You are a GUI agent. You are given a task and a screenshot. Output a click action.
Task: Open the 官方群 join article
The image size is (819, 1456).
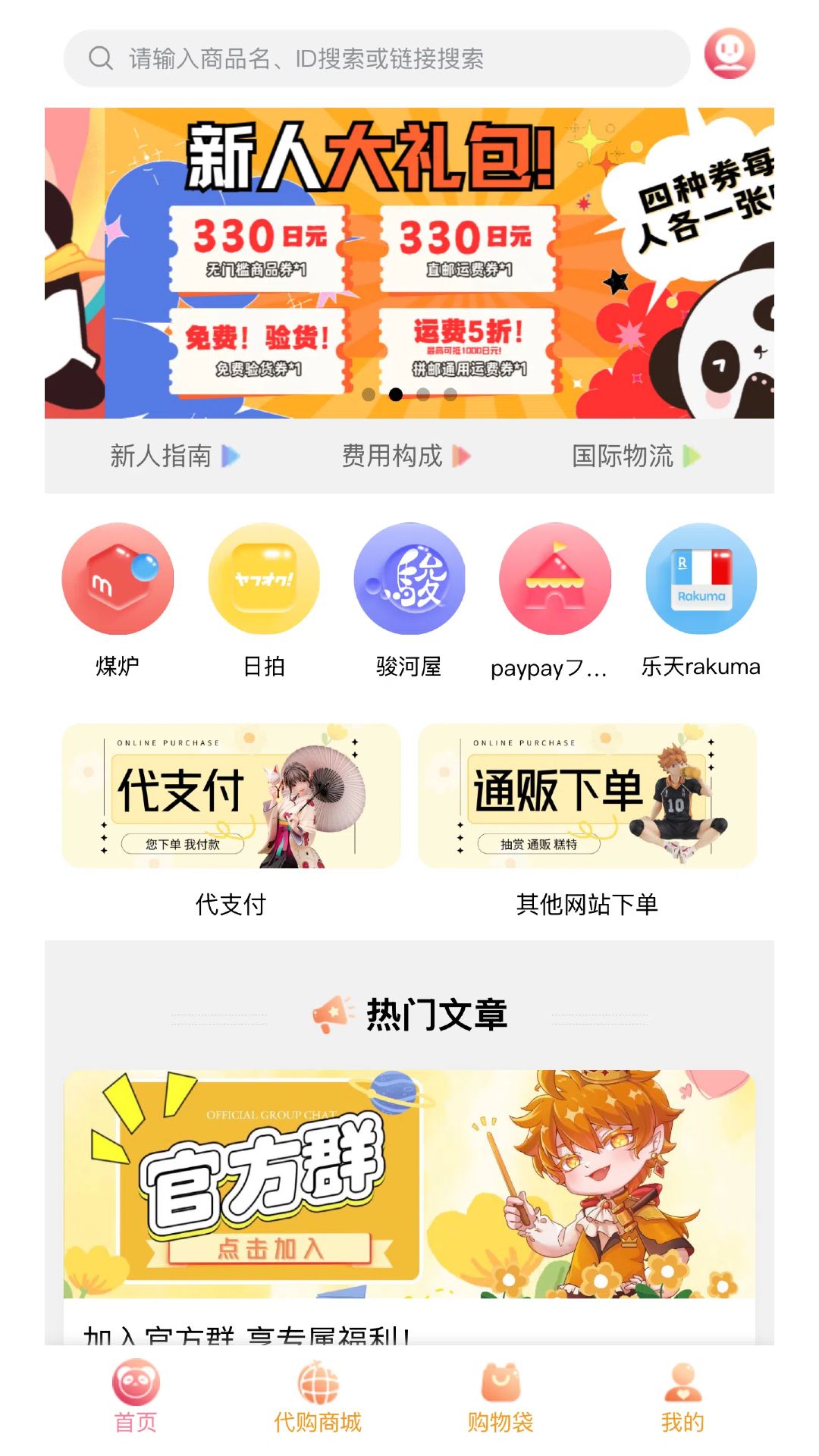coord(409,1184)
